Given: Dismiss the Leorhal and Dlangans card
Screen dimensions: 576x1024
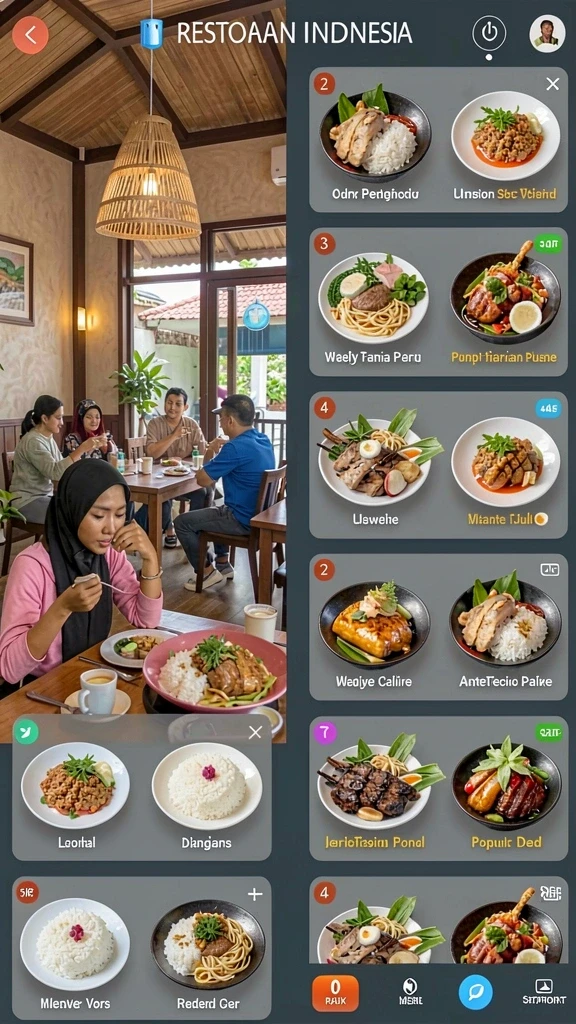Looking at the screenshot, I should [255, 733].
